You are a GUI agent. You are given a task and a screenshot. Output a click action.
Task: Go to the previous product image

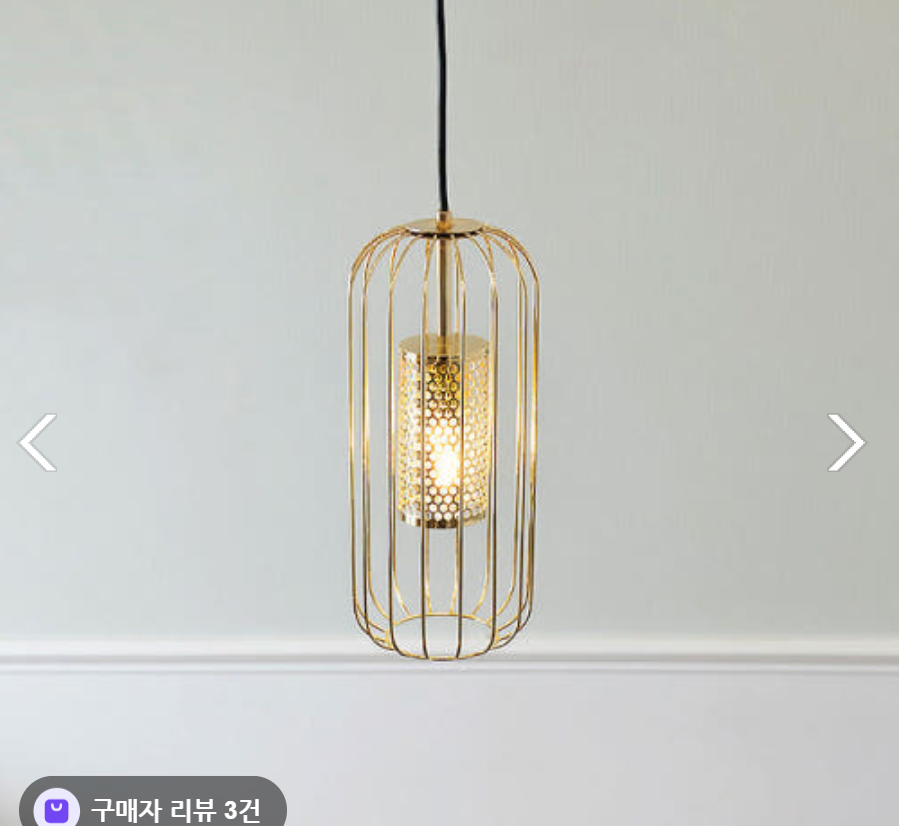(38, 442)
